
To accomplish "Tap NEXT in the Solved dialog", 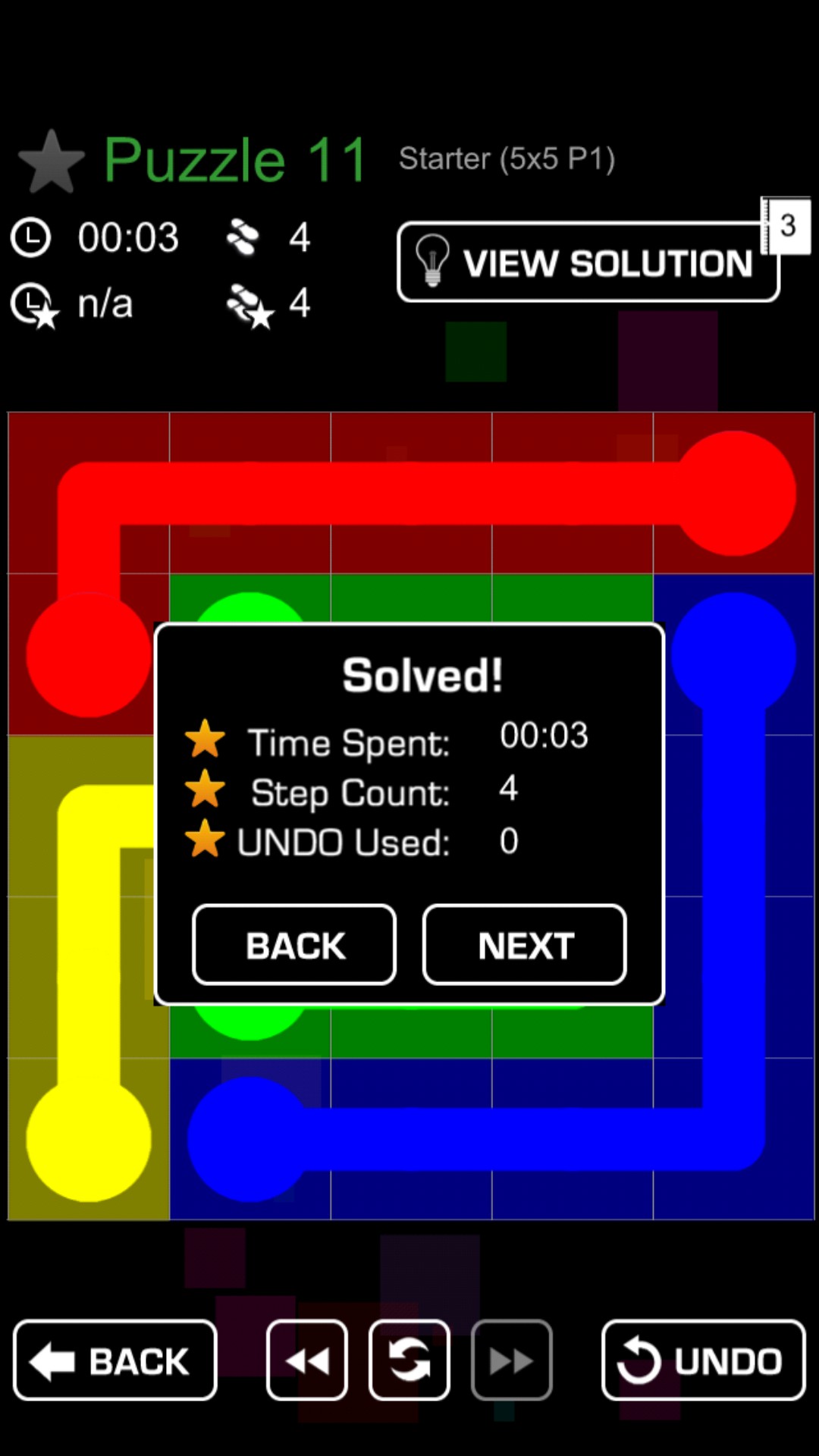I will pos(524,945).
